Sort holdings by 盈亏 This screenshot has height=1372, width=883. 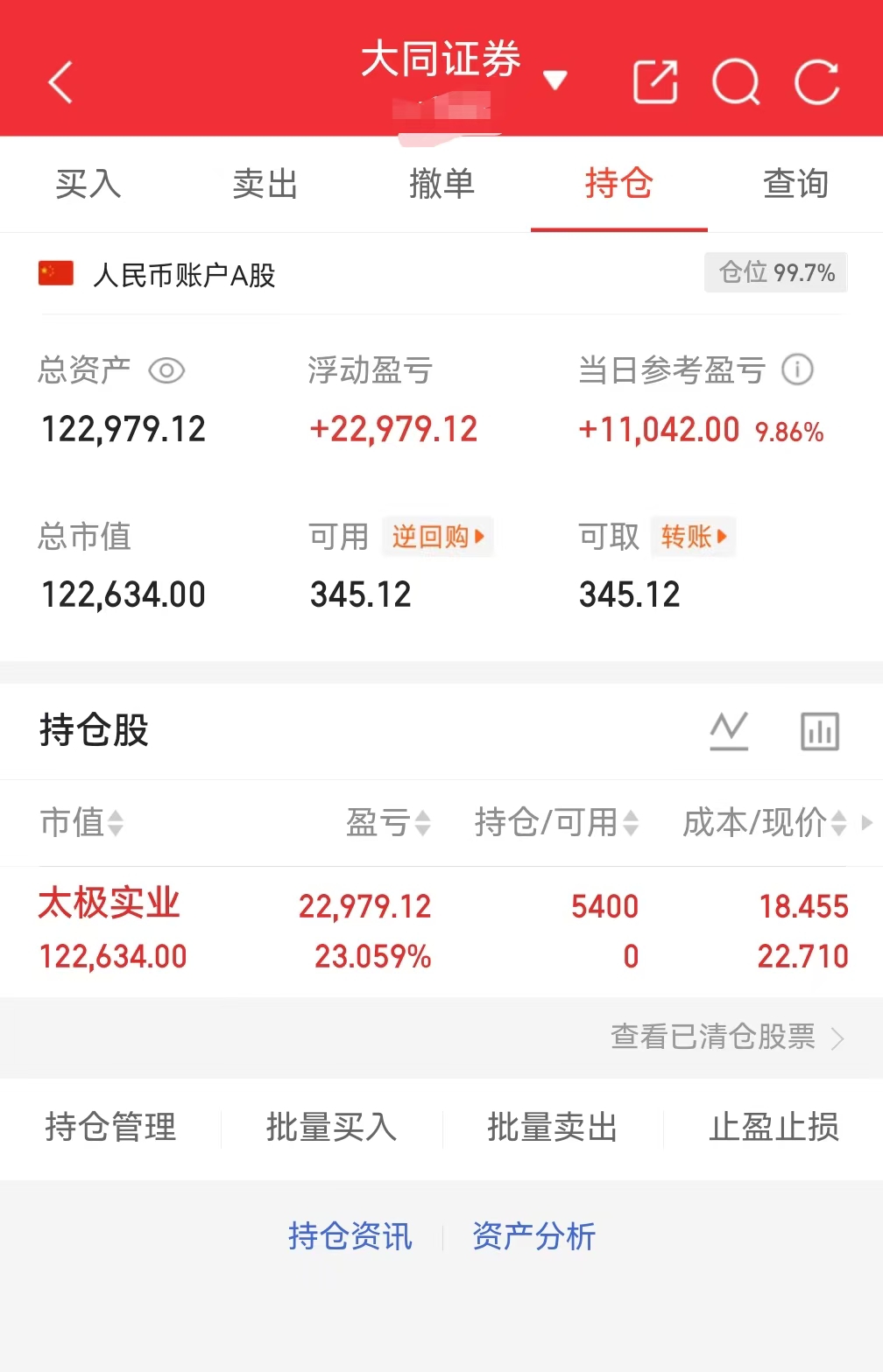[388, 822]
